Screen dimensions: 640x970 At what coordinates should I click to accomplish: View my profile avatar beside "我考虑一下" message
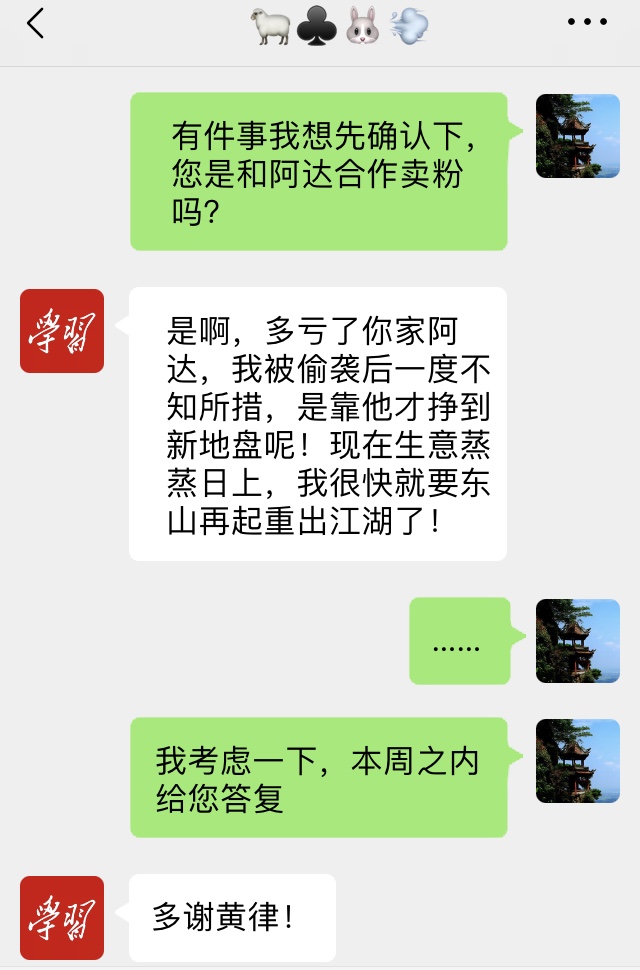coord(577,761)
